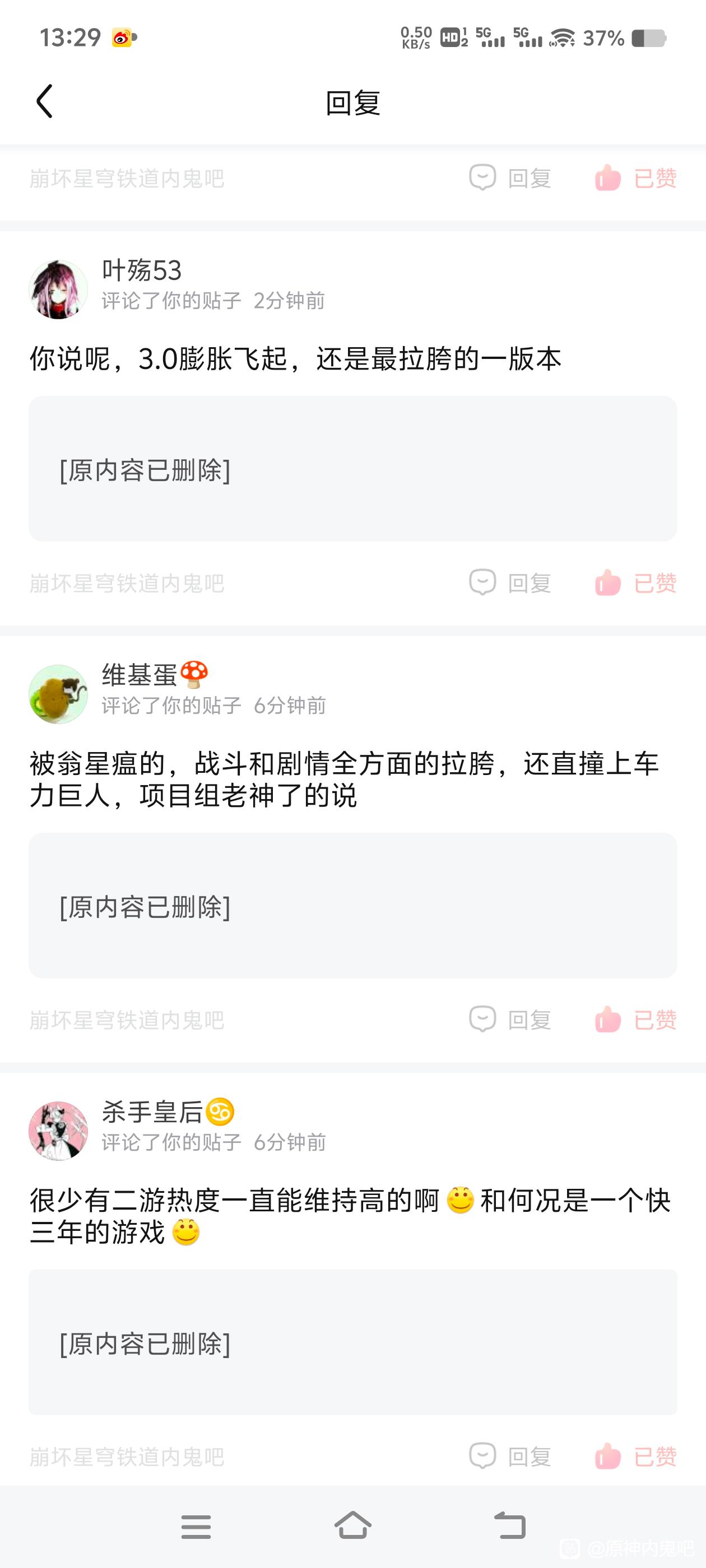Screen dimensions: 706x1568
Task: Open 叶殇53's avatar profile
Action: (58, 289)
